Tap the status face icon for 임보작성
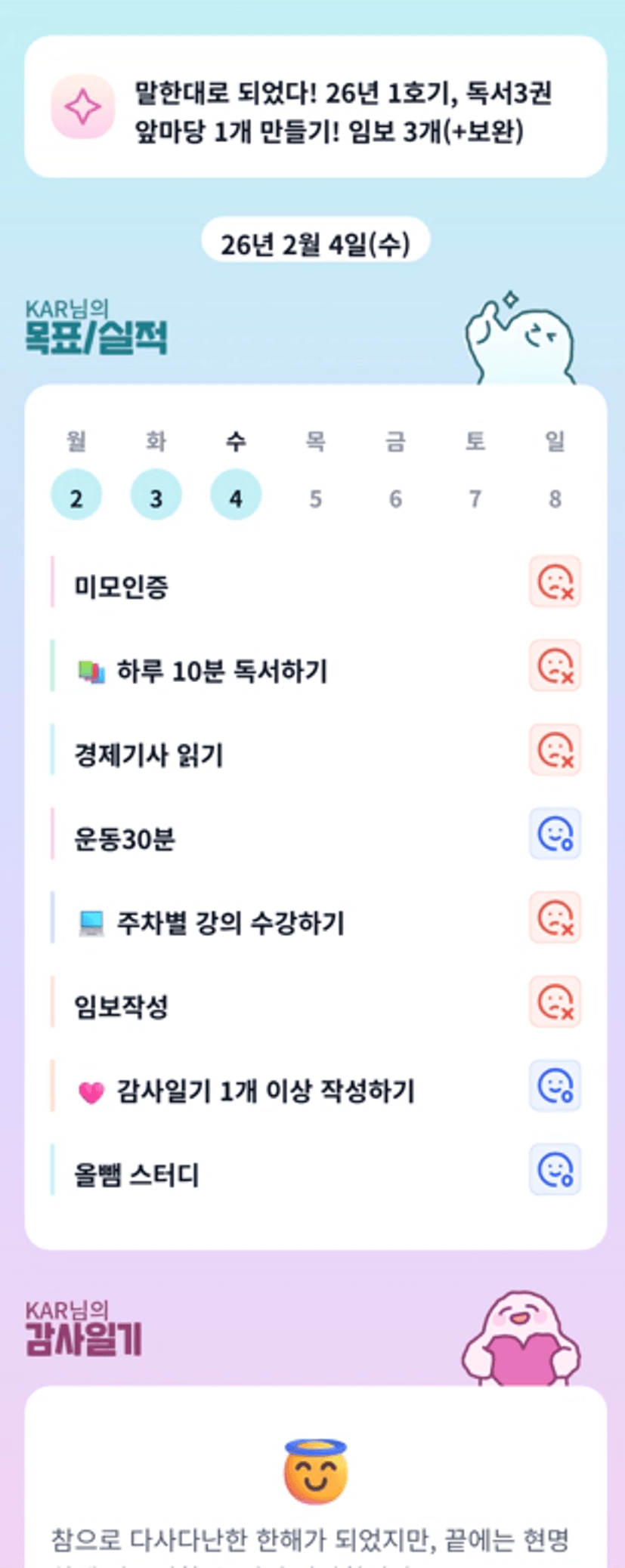The image size is (625, 1568). coord(555,1002)
